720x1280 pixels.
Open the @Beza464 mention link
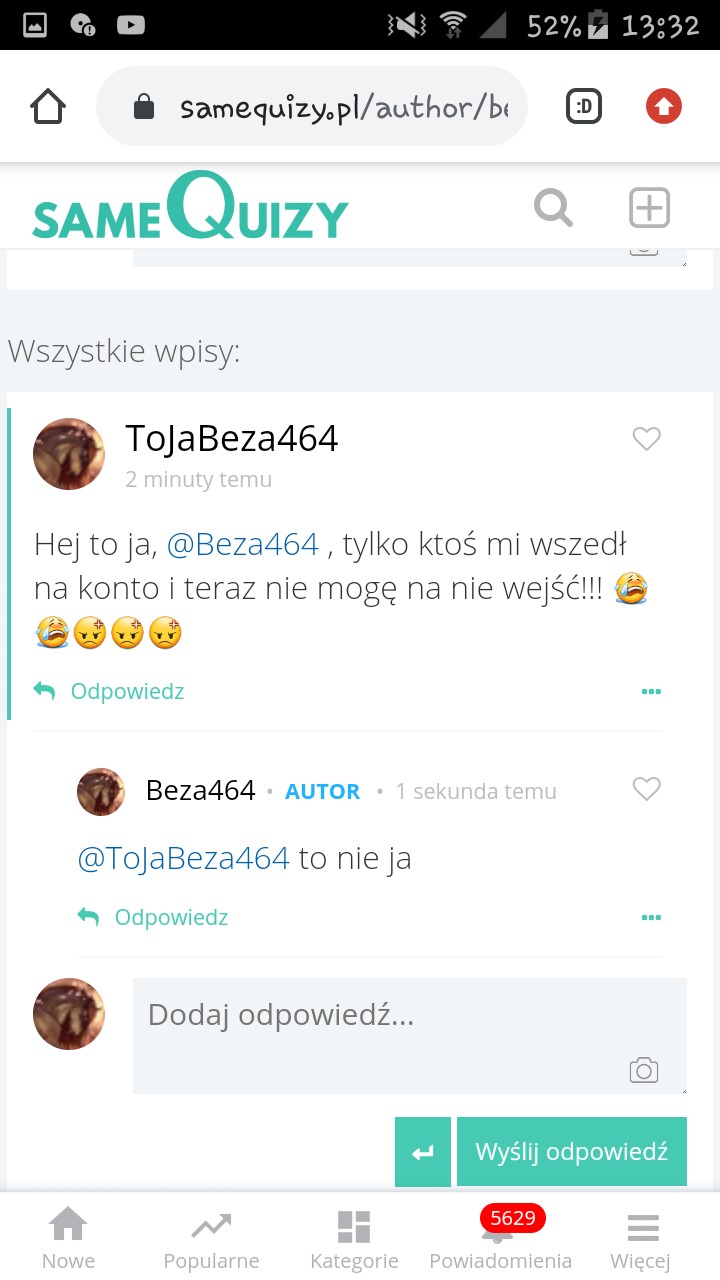tap(243, 545)
